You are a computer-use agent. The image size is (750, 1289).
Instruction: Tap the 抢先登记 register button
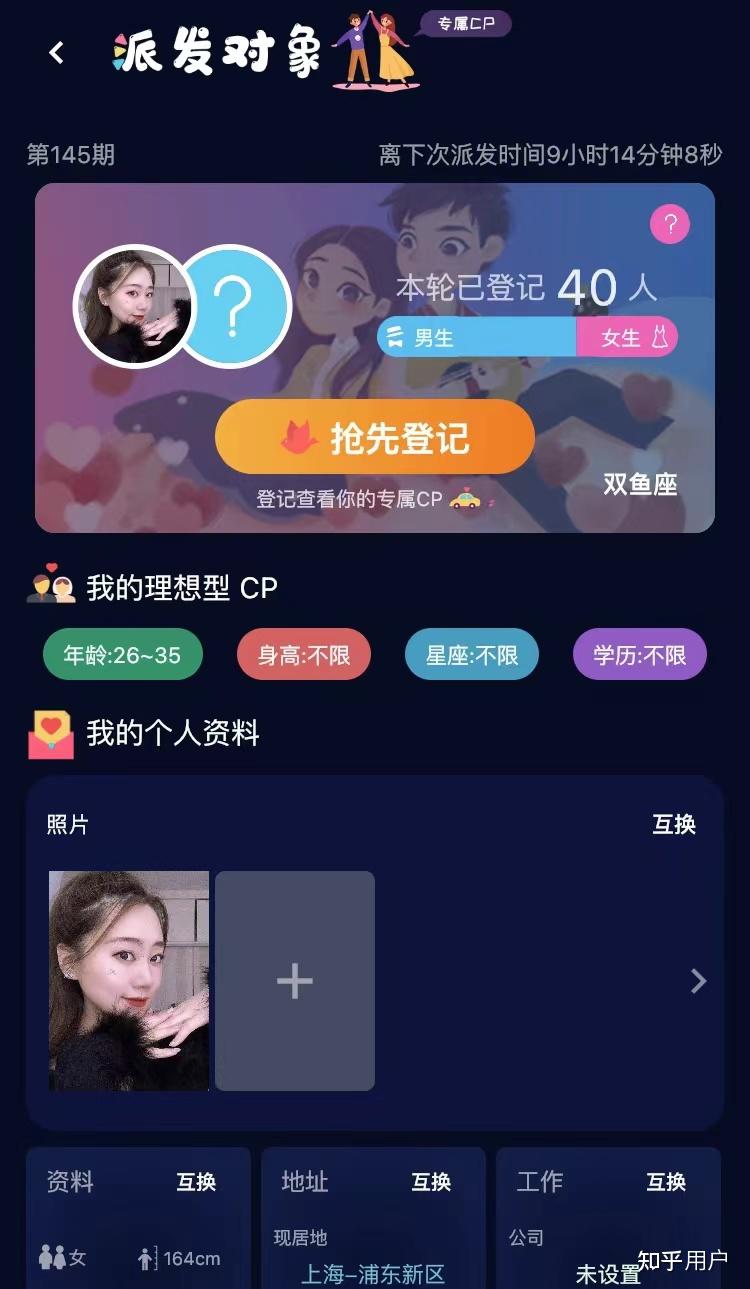point(375,437)
